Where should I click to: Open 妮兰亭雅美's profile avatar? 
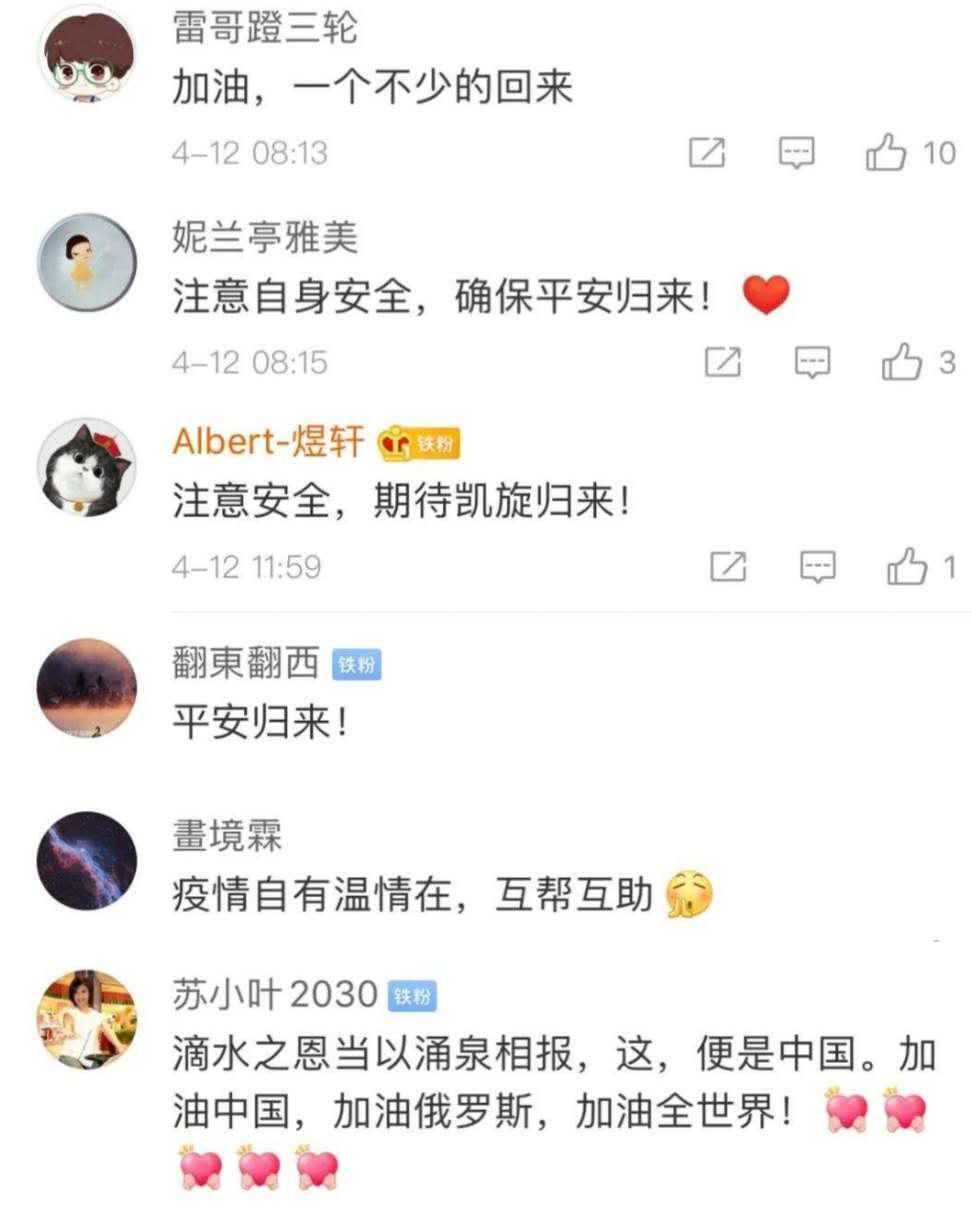(x=86, y=262)
